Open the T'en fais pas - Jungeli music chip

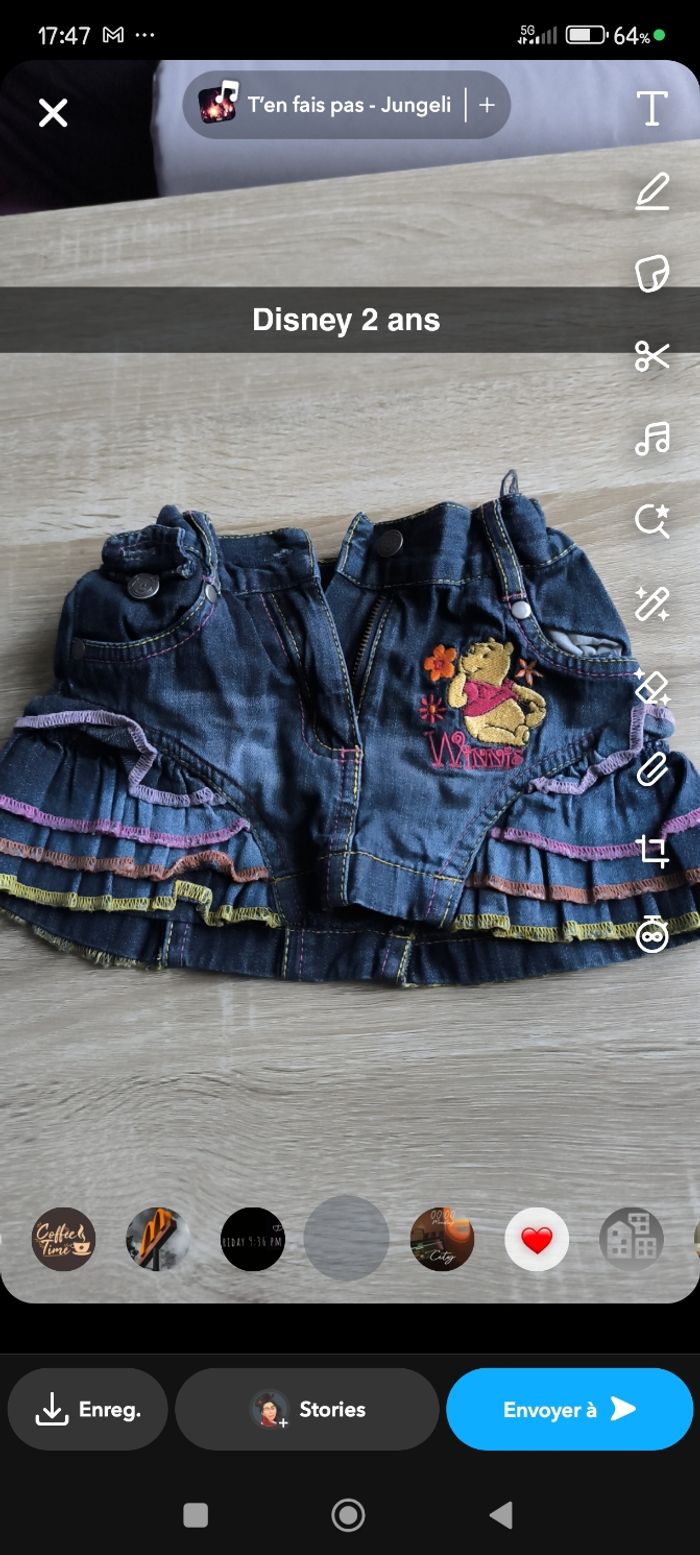pyautogui.click(x=330, y=105)
